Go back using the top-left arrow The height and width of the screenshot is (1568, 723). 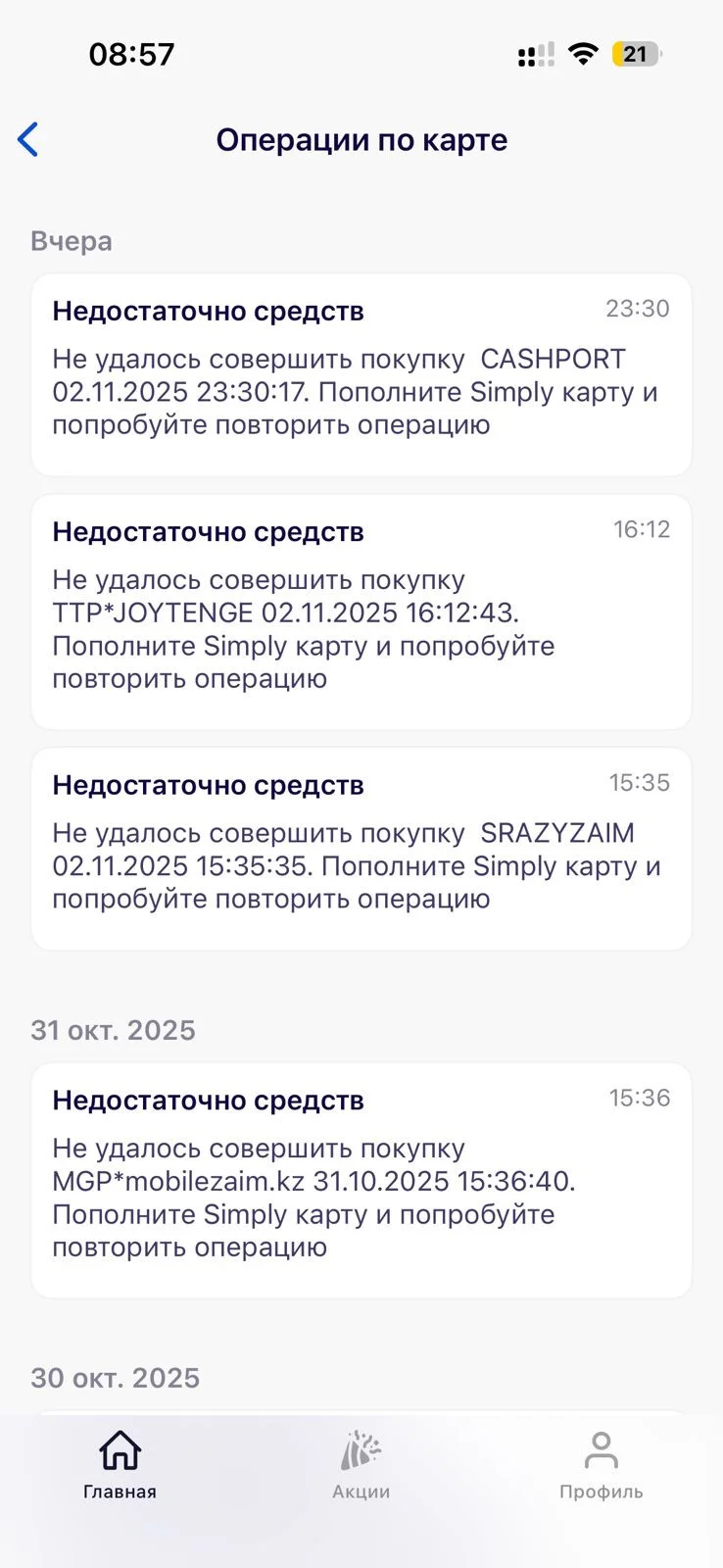click(28, 140)
